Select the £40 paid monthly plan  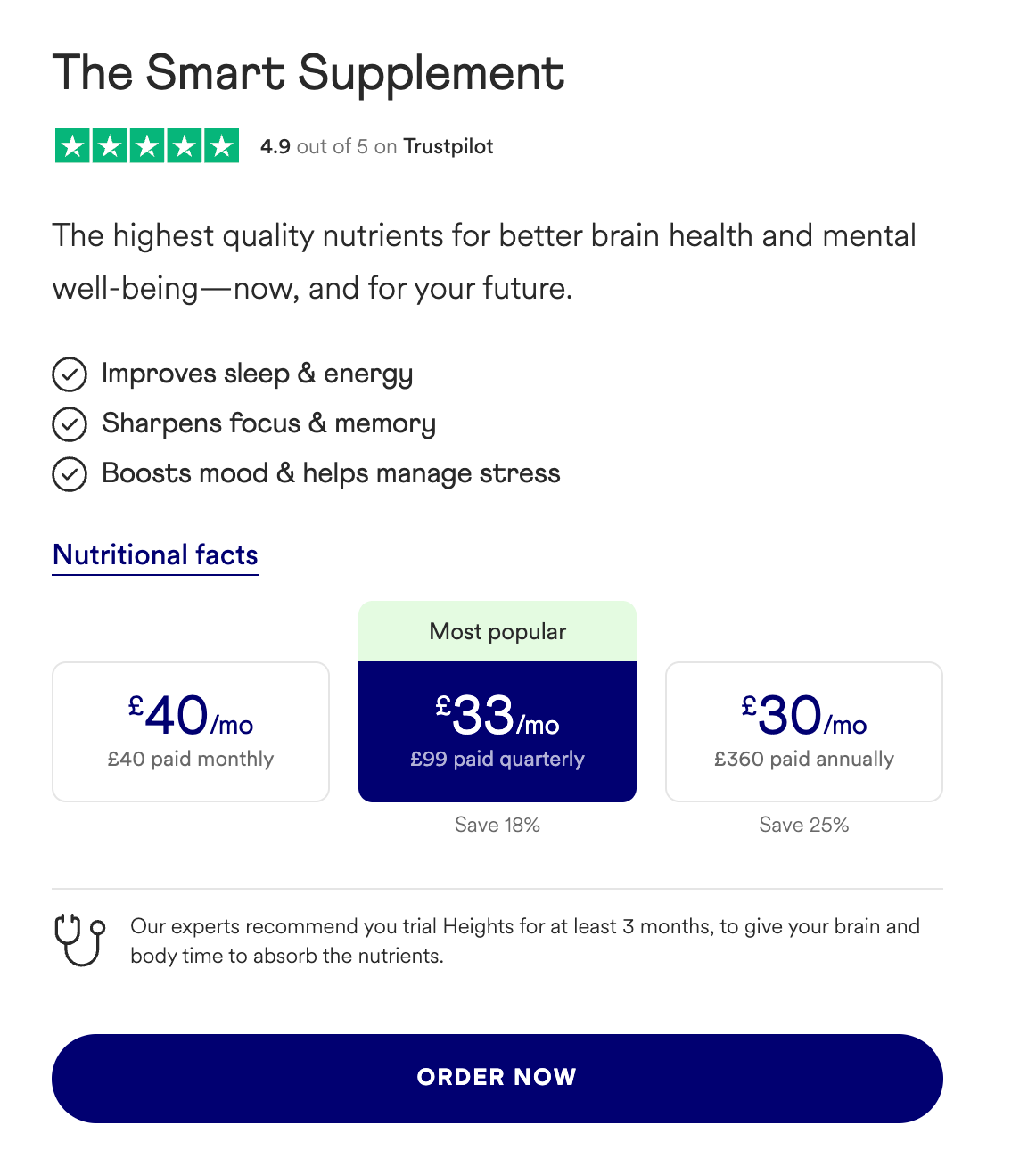191,732
